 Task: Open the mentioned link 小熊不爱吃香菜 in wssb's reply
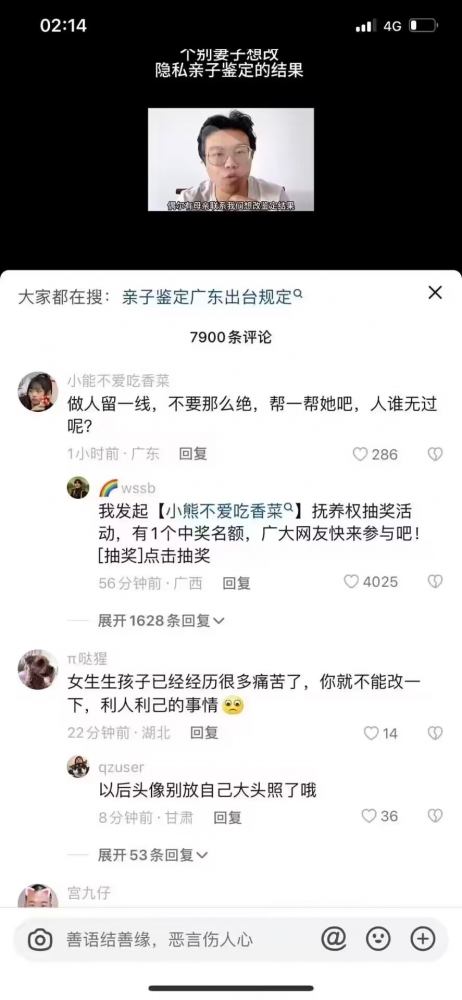pos(229,510)
